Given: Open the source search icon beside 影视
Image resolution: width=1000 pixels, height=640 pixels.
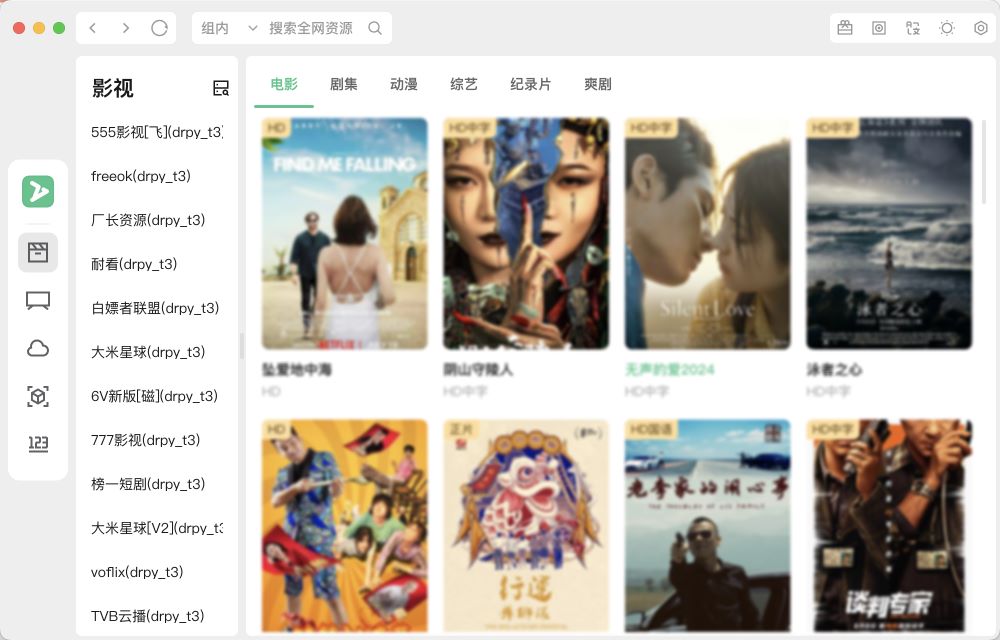Looking at the screenshot, I should click(221, 88).
